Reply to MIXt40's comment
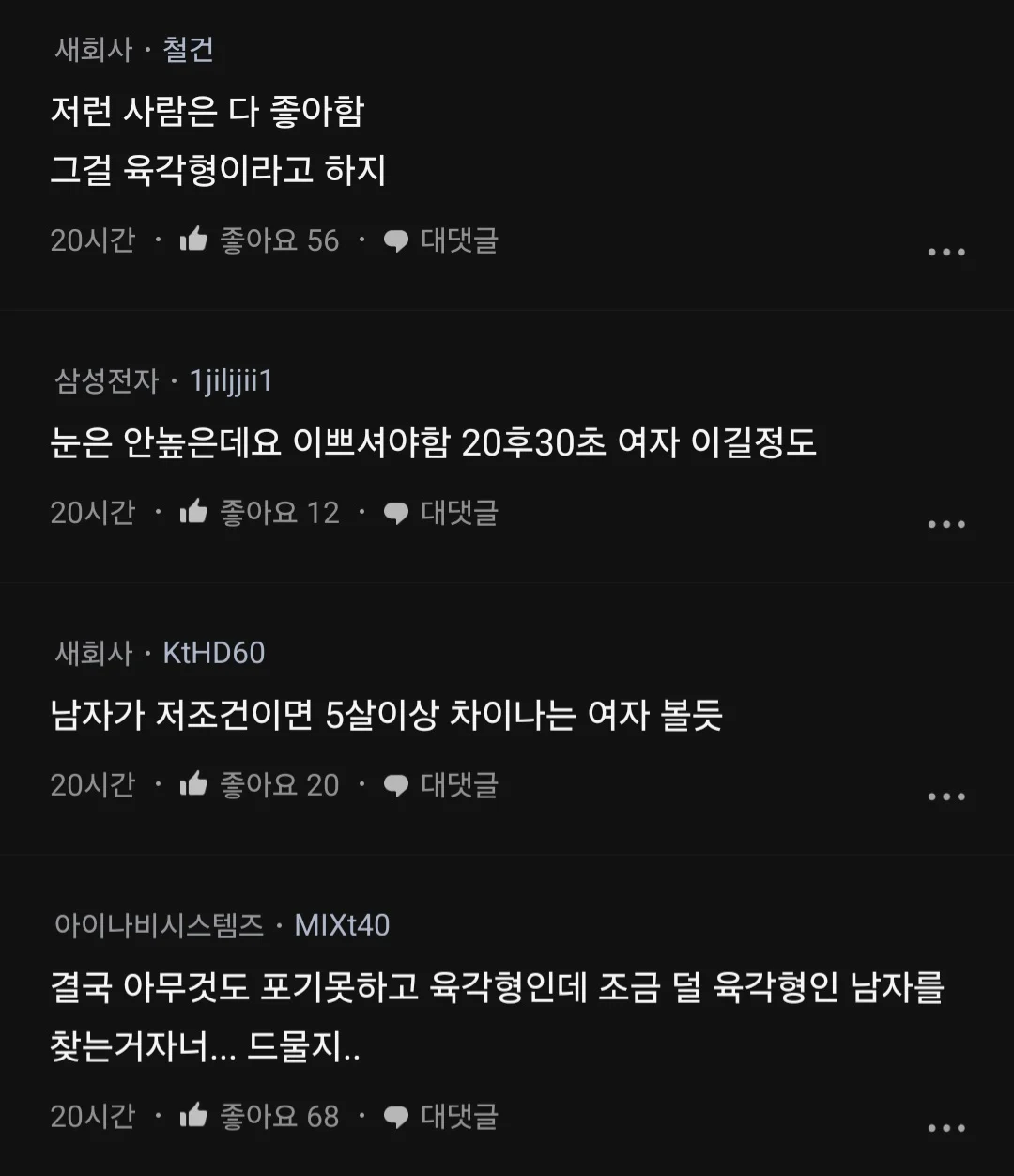This screenshot has height=1176, width=1014. pyautogui.click(x=440, y=1117)
